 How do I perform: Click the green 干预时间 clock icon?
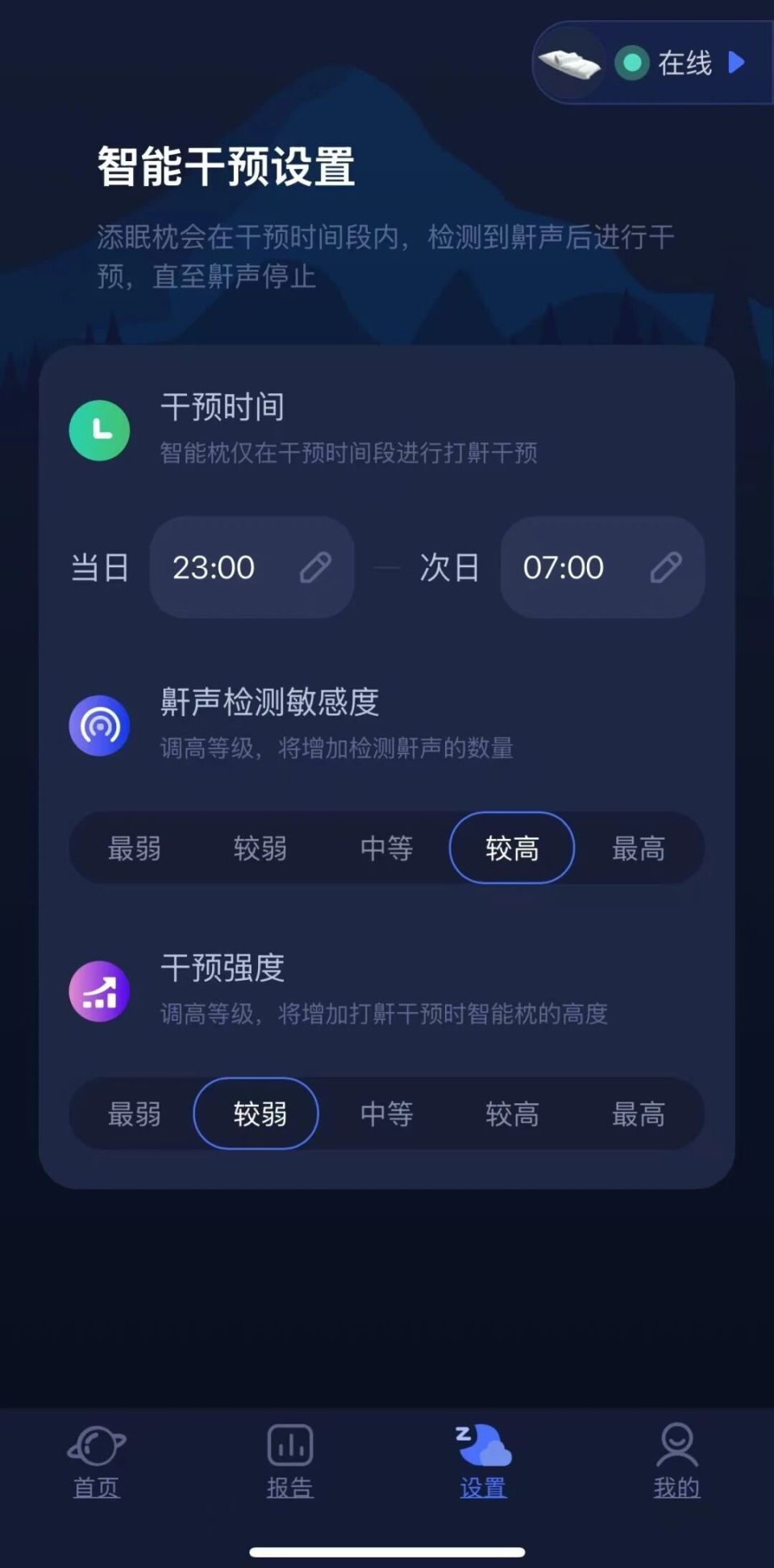click(x=98, y=431)
